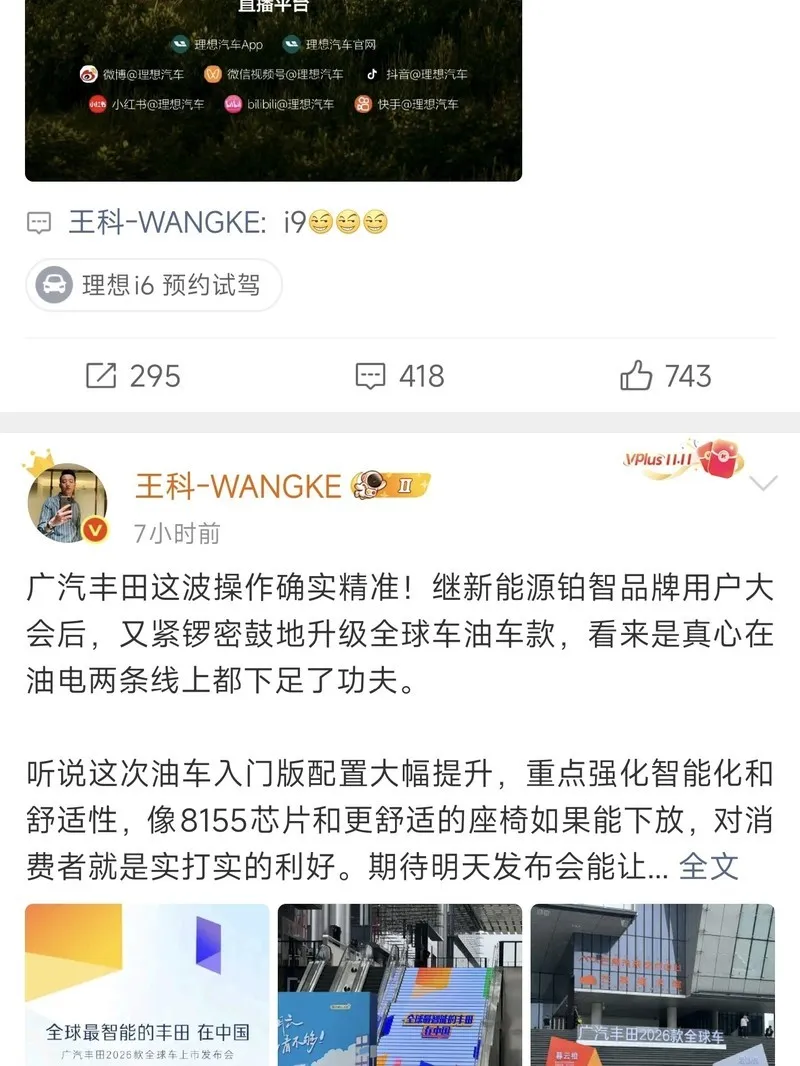Open comments on the post with 418 comments

pos(399,376)
